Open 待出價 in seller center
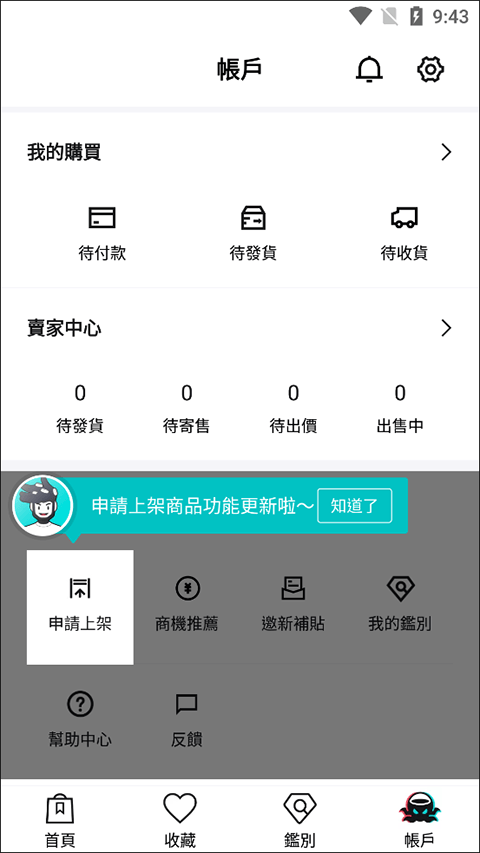This screenshot has height=853, width=480. point(293,409)
